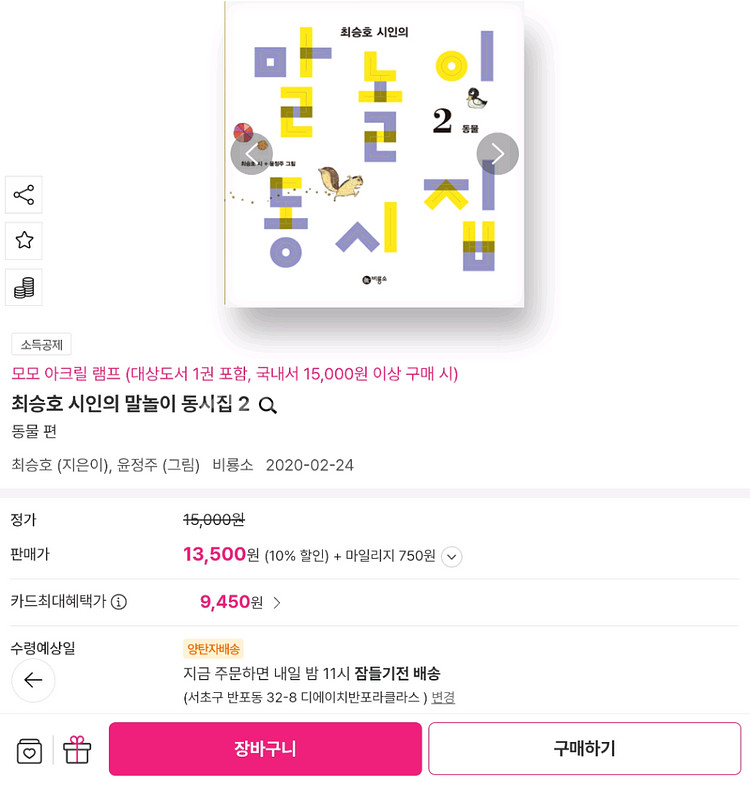This screenshot has width=750, height=788.
Task: Add the book to favorites with the star icon
Action: tap(24, 240)
